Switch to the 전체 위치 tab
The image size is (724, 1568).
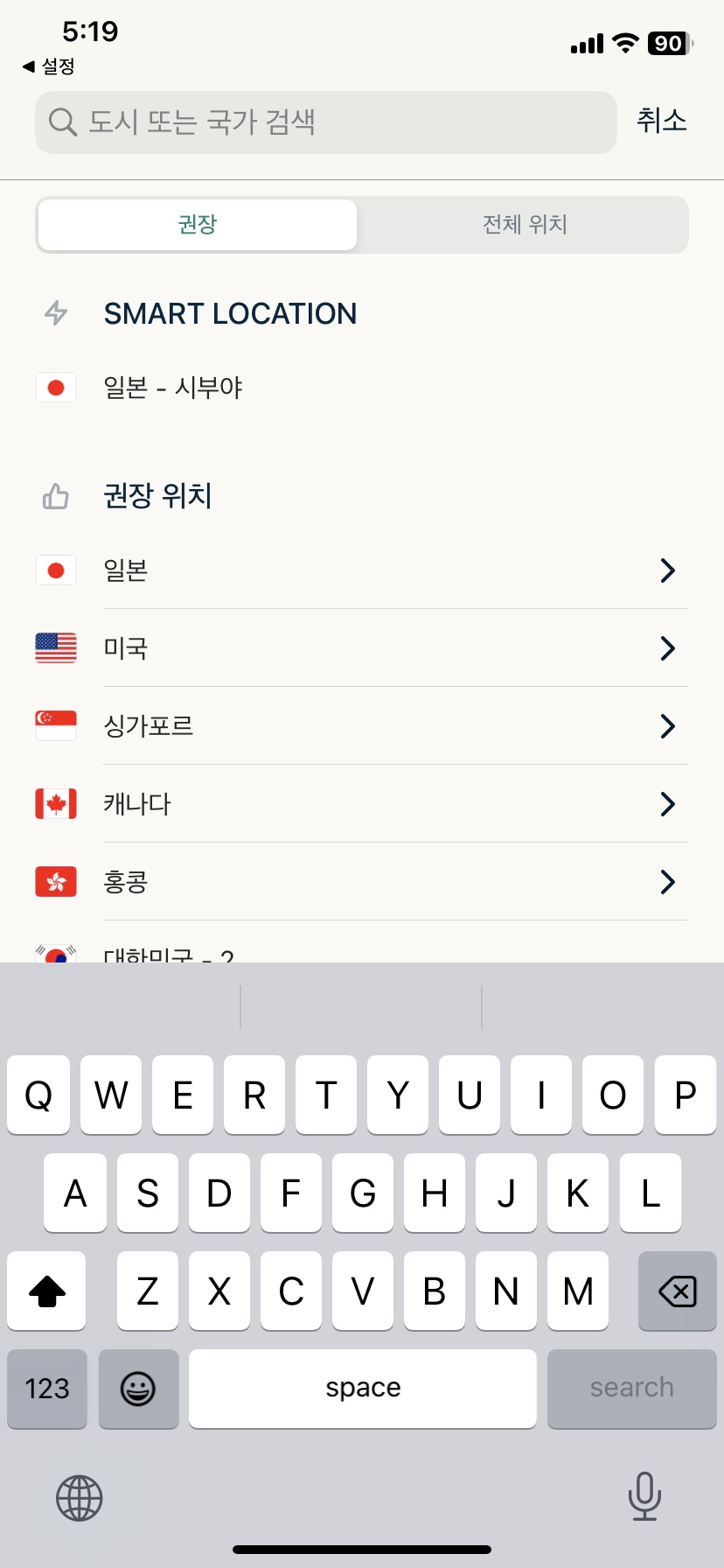[525, 225]
